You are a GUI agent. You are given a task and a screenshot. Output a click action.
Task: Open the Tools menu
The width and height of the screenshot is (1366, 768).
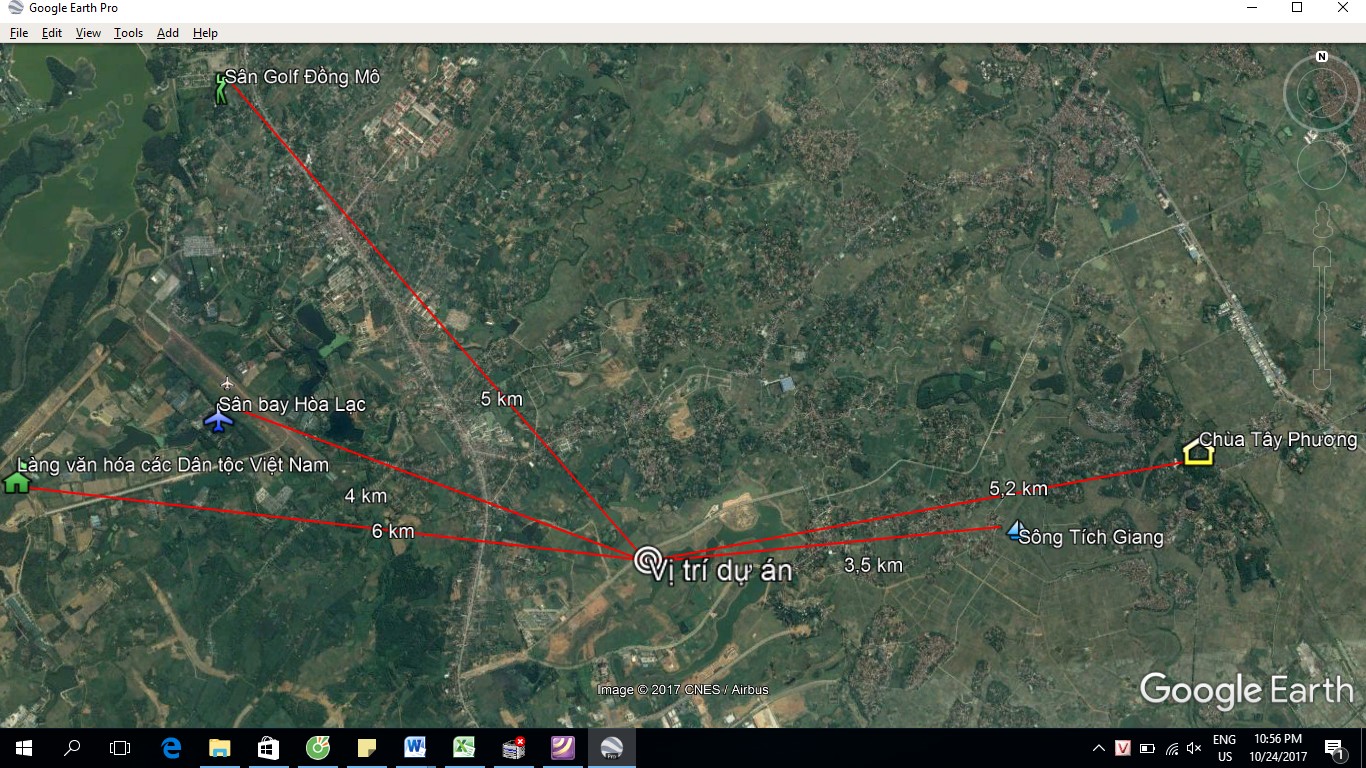pos(128,33)
